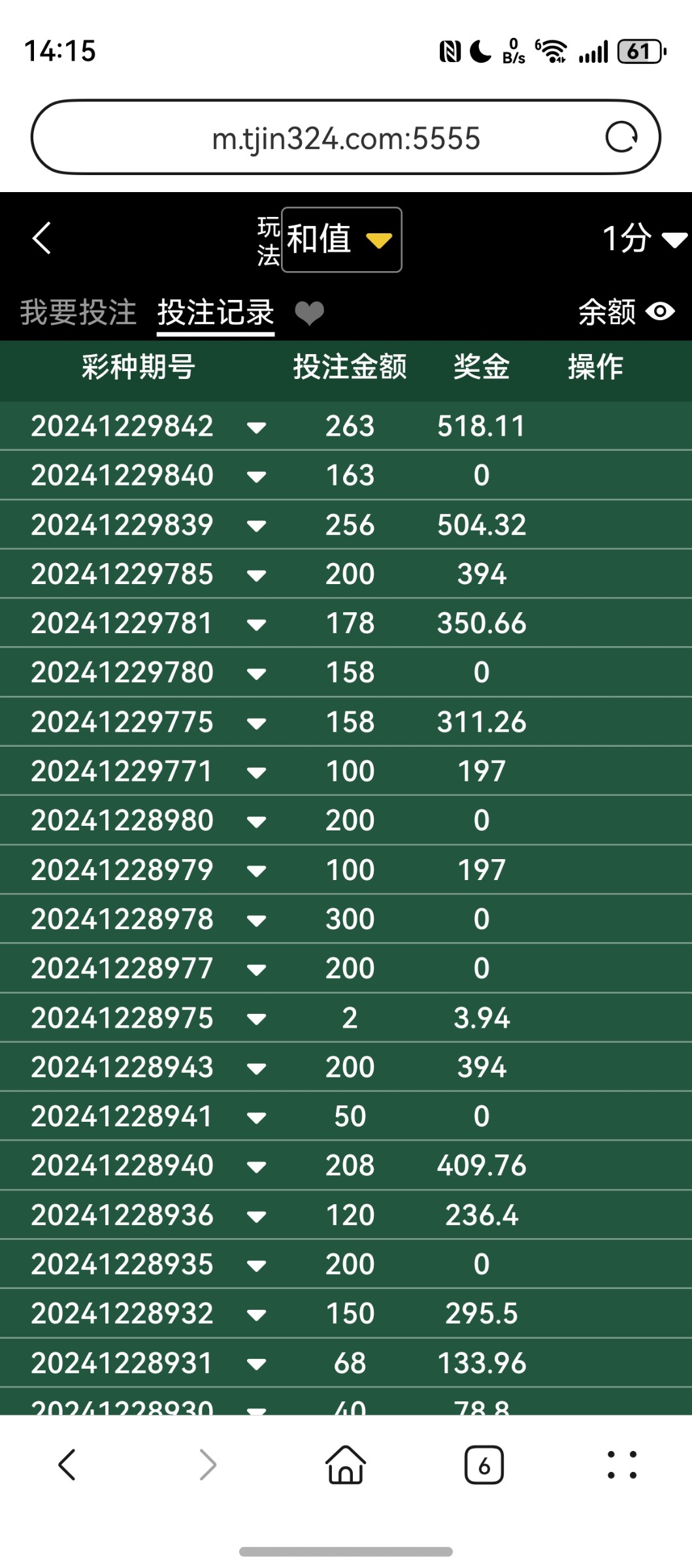Expand the record 20241228980

(256, 822)
